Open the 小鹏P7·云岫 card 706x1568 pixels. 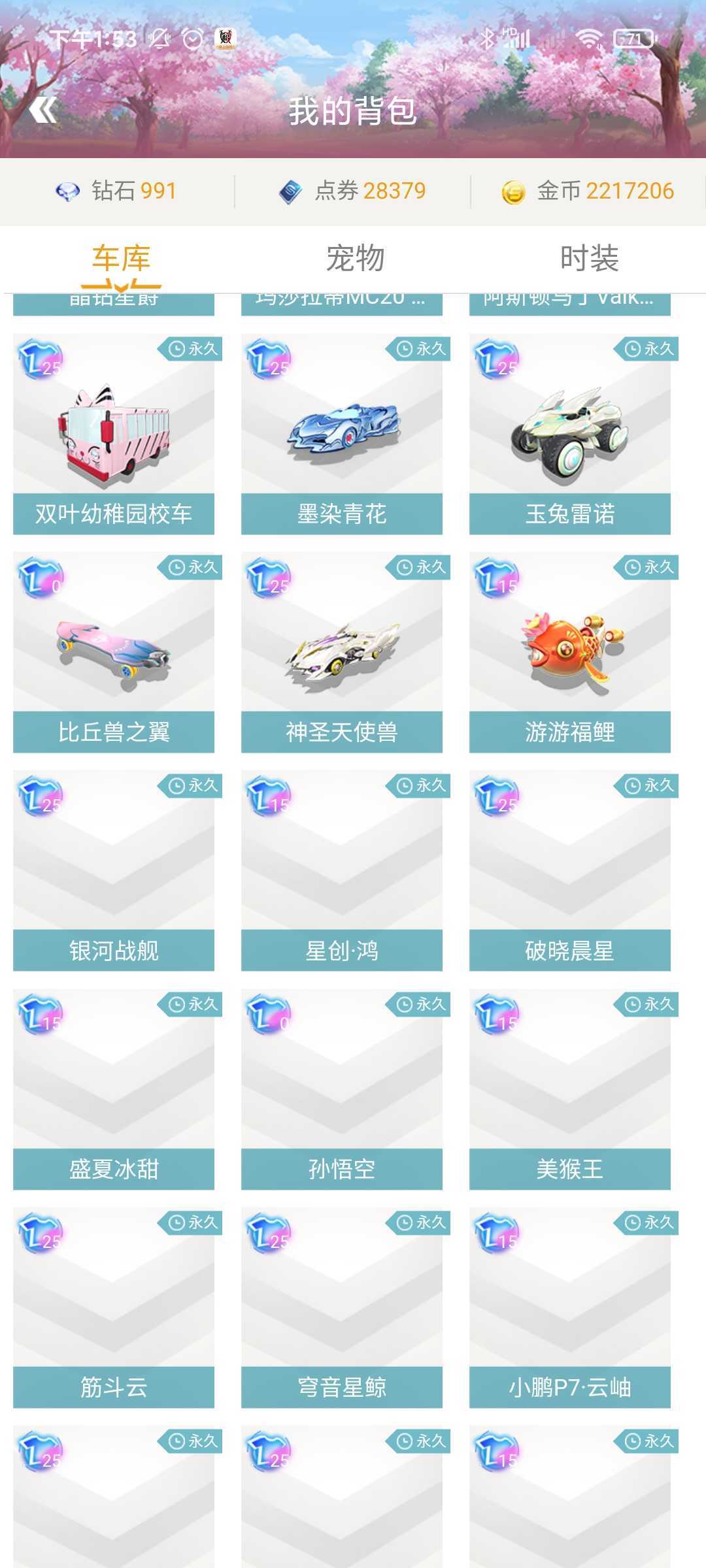coord(570,1307)
